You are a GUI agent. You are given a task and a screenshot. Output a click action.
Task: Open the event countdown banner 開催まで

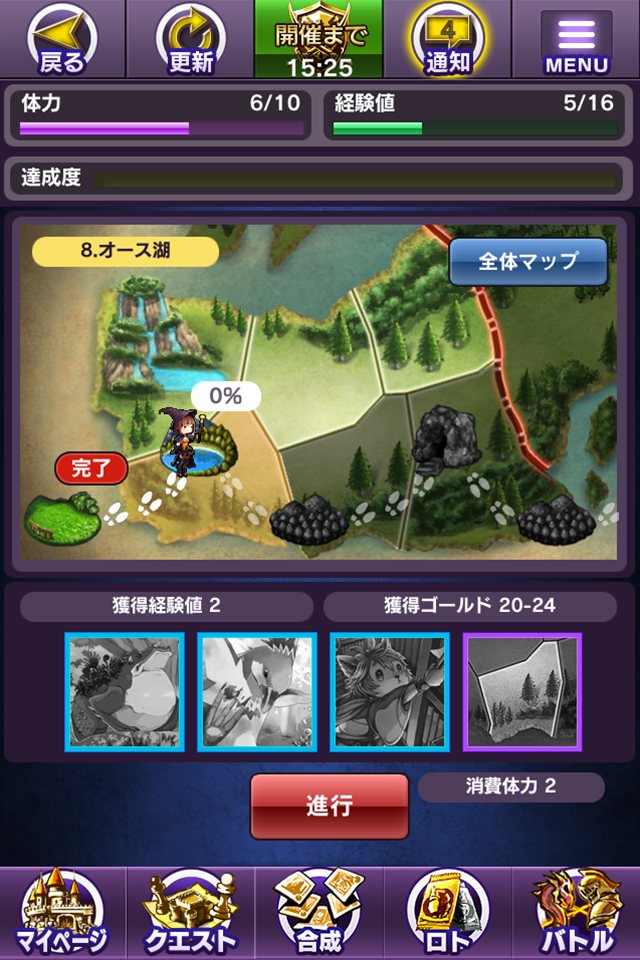tap(320, 40)
